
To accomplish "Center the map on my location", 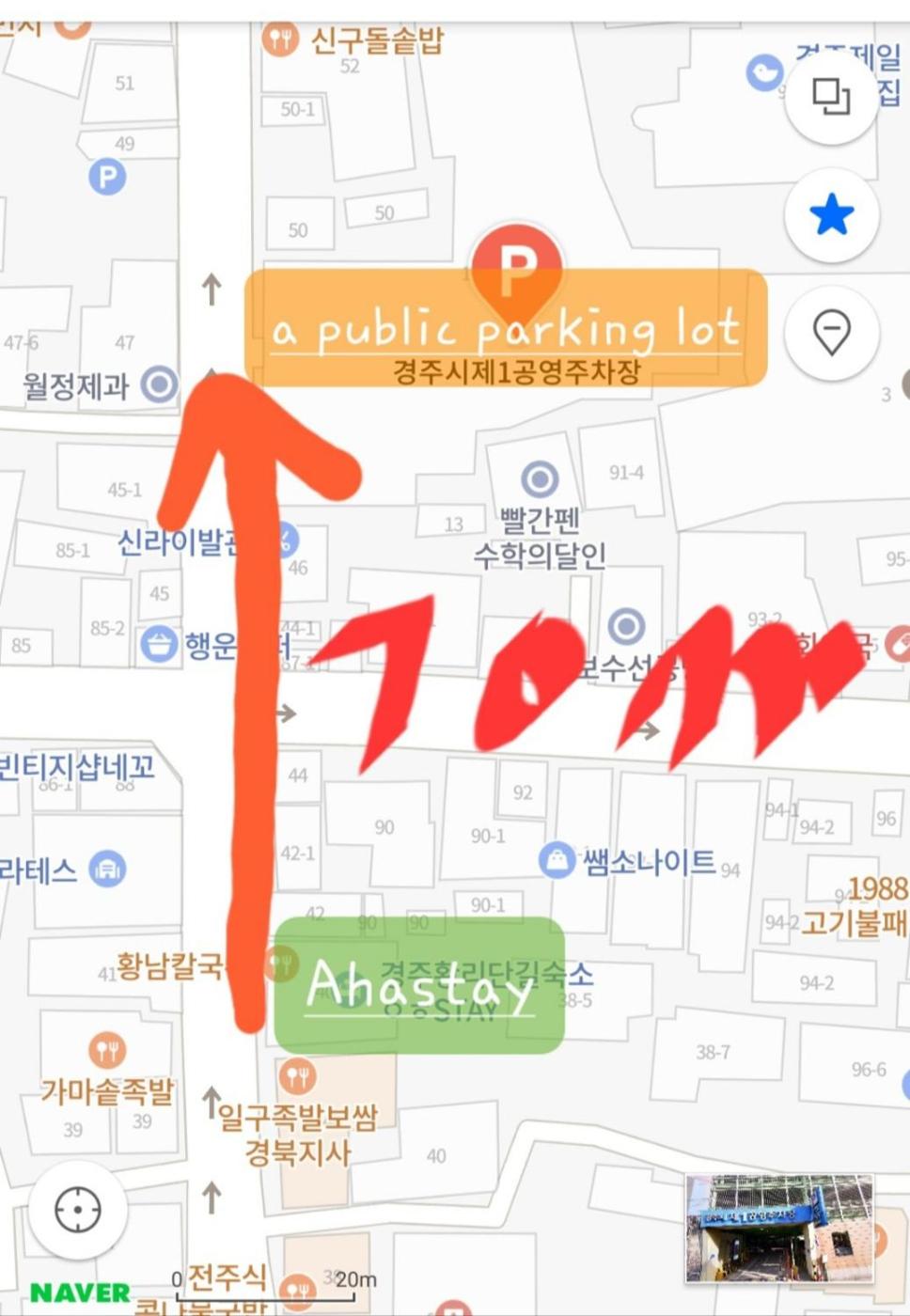I will pos(78,1209).
